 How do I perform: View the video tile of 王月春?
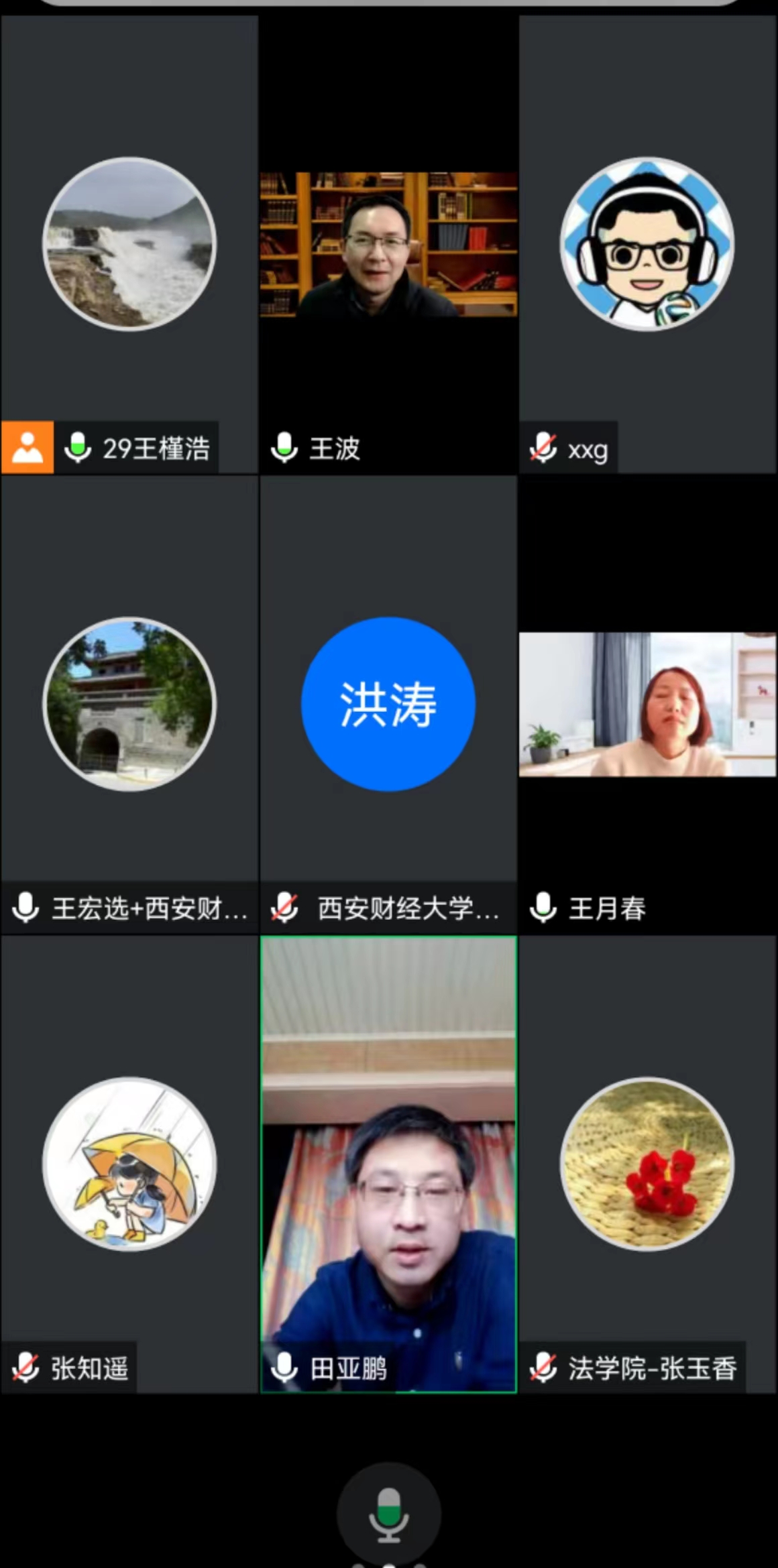[x=647, y=704]
